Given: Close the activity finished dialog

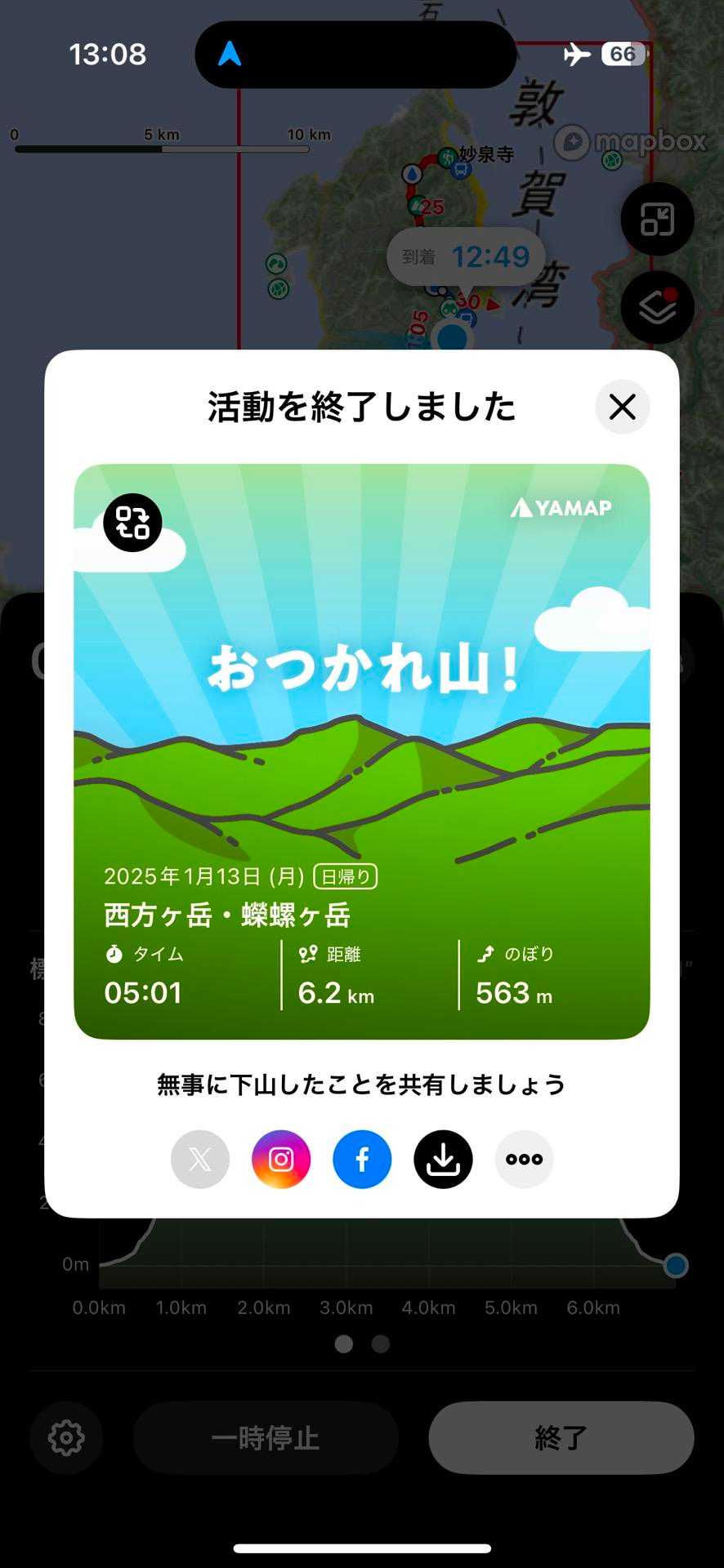Looking at the screenshot, I should [x=622, y=407].
